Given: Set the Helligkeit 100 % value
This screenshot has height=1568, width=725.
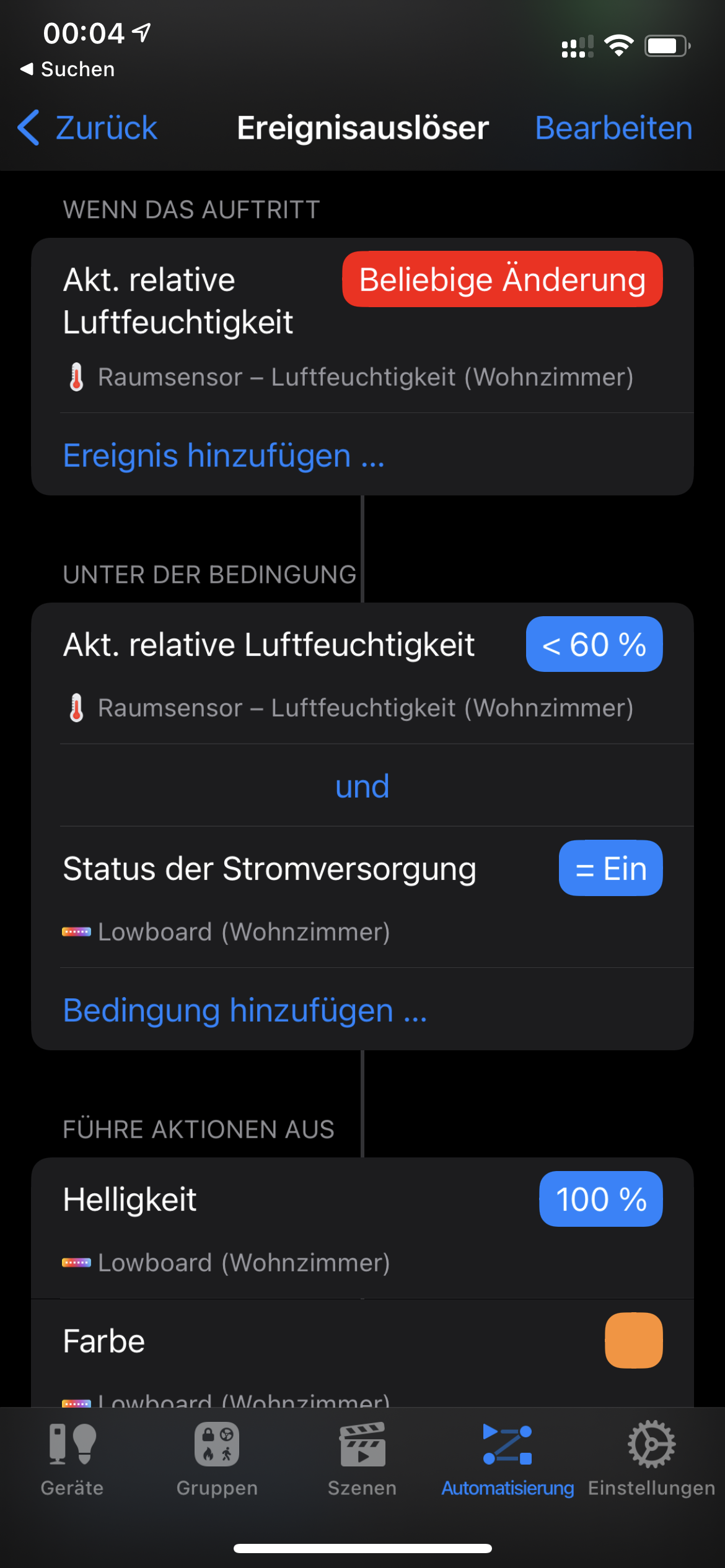Looking at the screenshot, I should [600, 1199].
